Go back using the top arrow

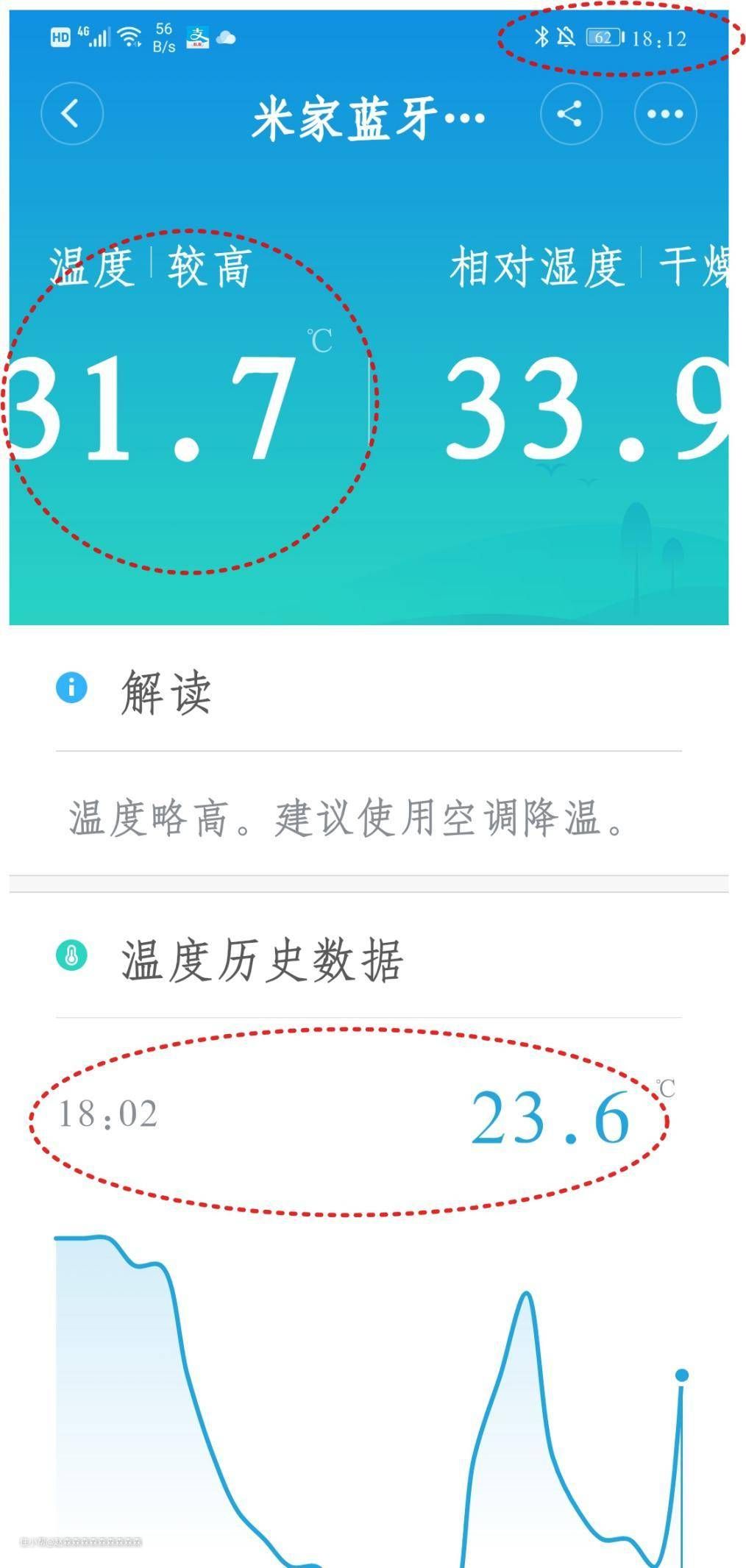point(71,114)
